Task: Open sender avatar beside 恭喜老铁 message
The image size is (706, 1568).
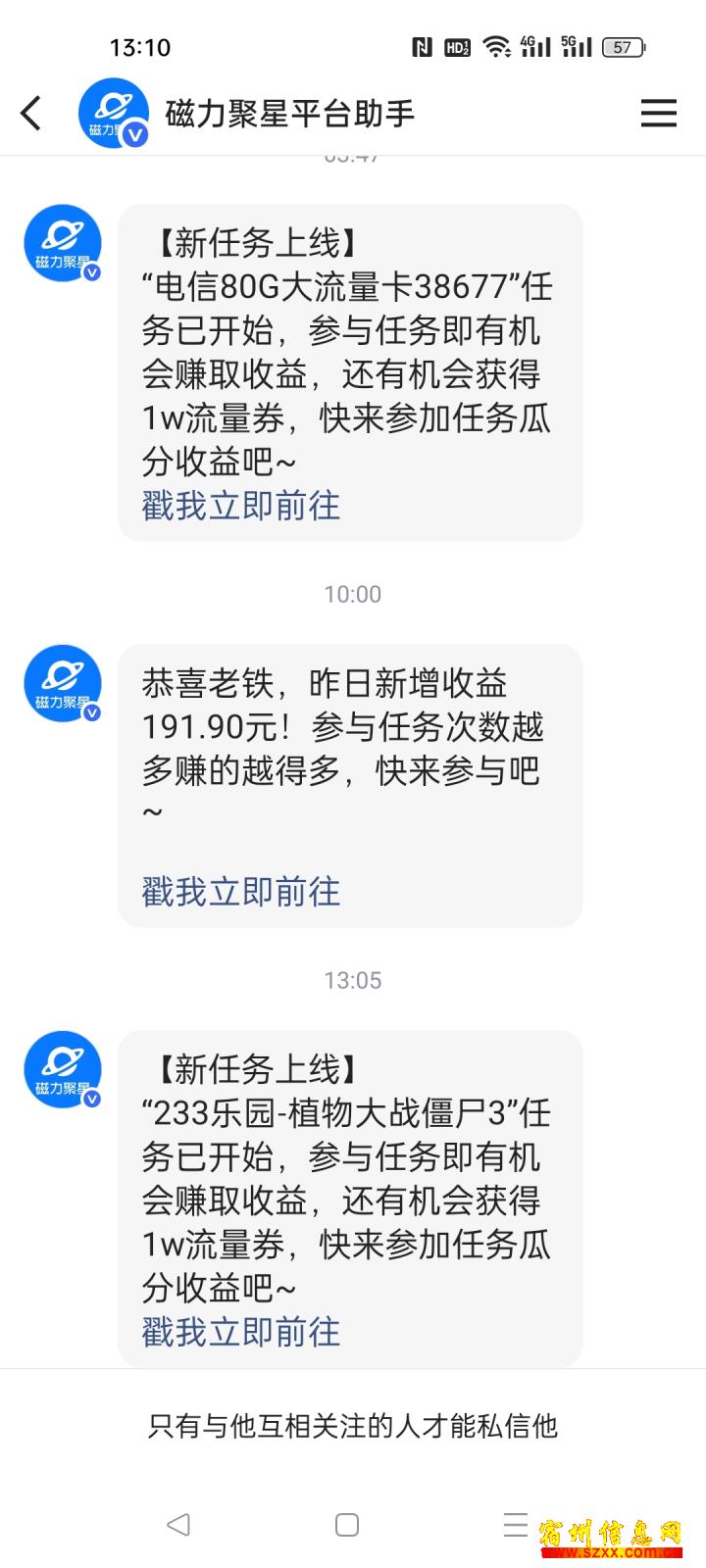Action: click(63, 683)
